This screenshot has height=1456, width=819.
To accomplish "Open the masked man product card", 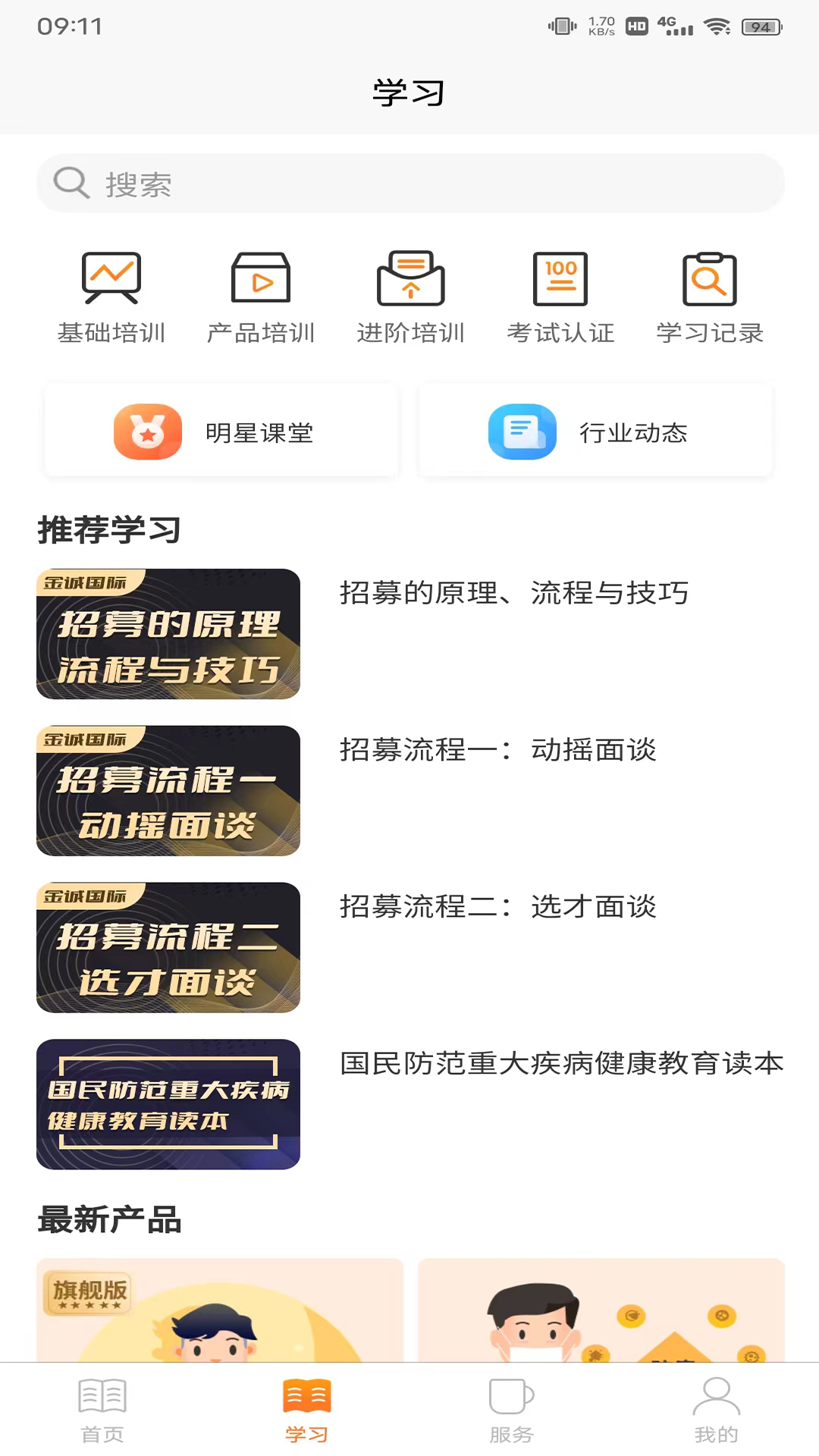I will click(601, 1310).
